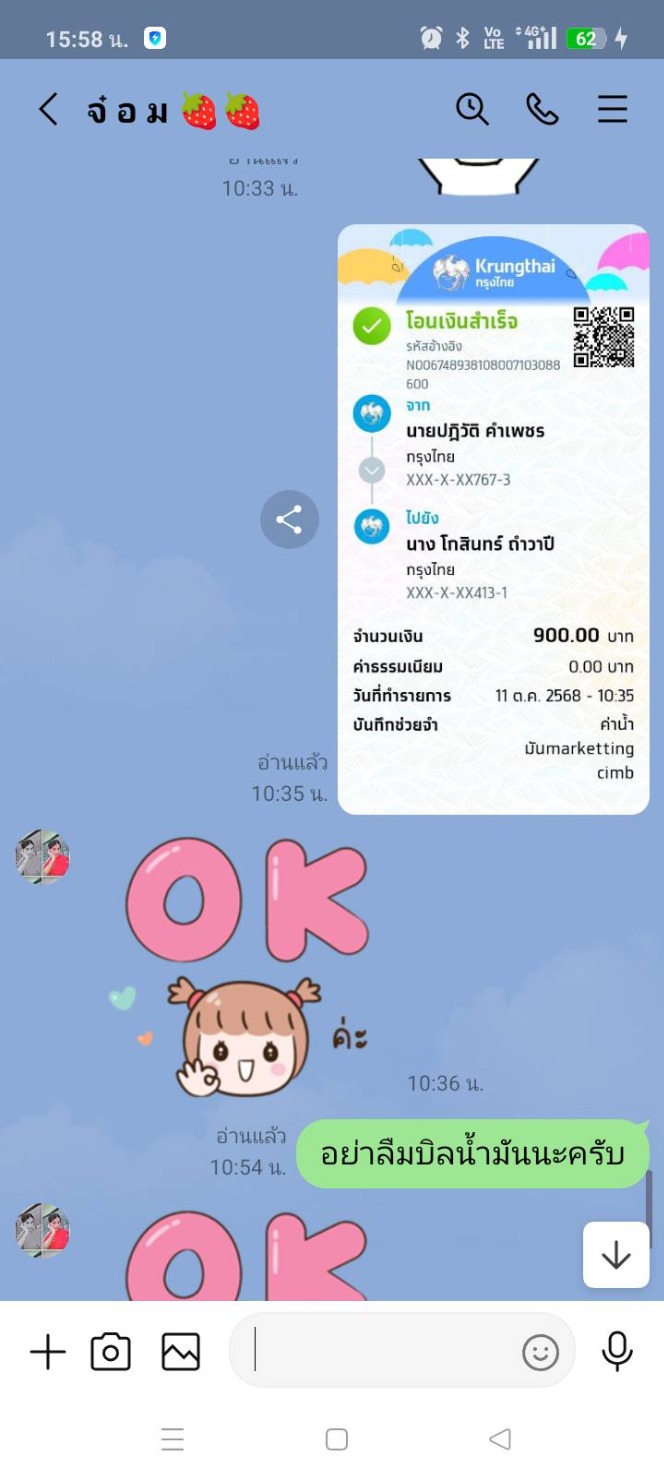Record a voice message
The image size is (664, 1480).
tap(617, 1351)
